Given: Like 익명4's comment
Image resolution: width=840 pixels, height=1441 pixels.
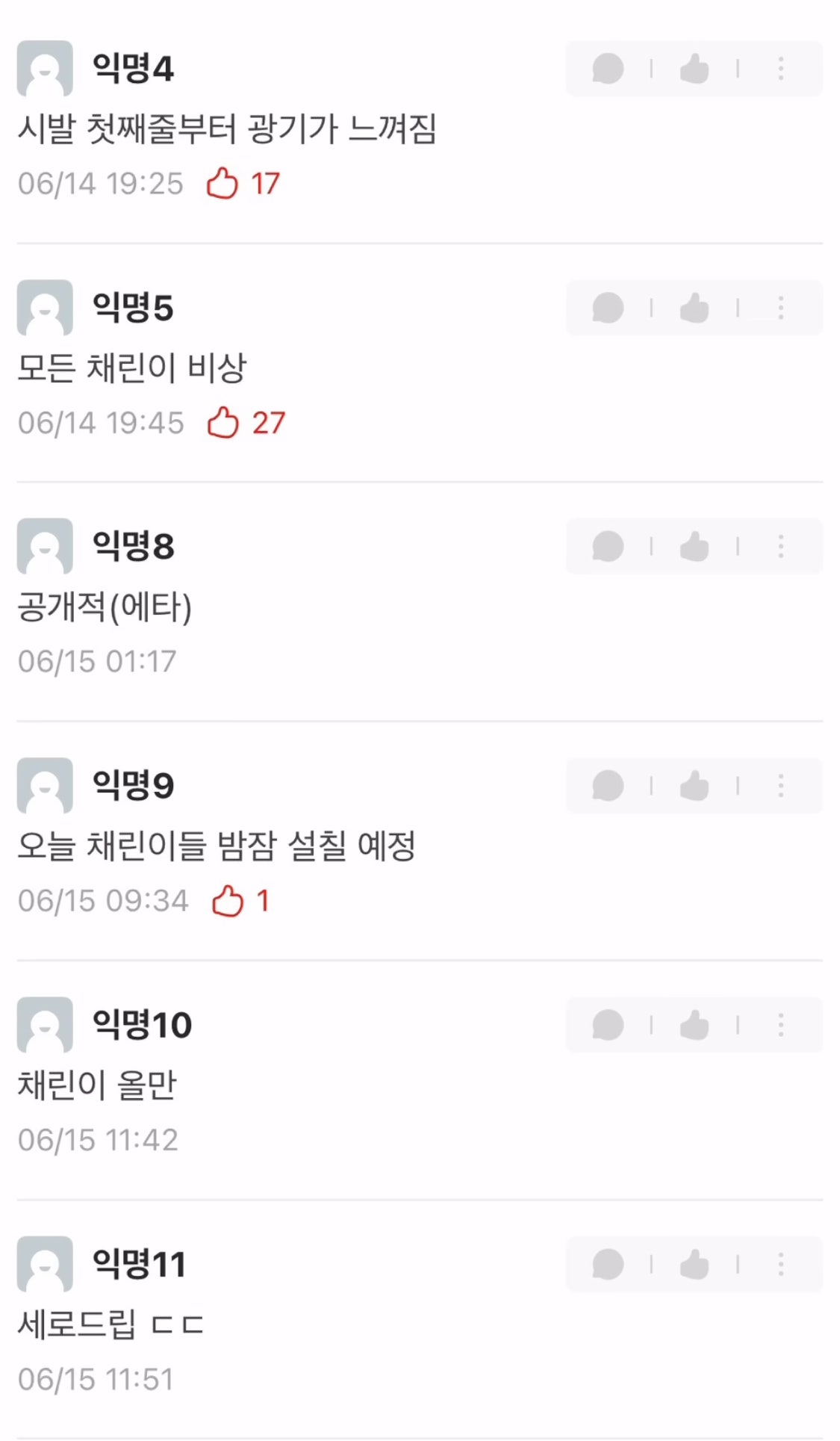Looking at the screenshot, I should [x=694, y=69].
